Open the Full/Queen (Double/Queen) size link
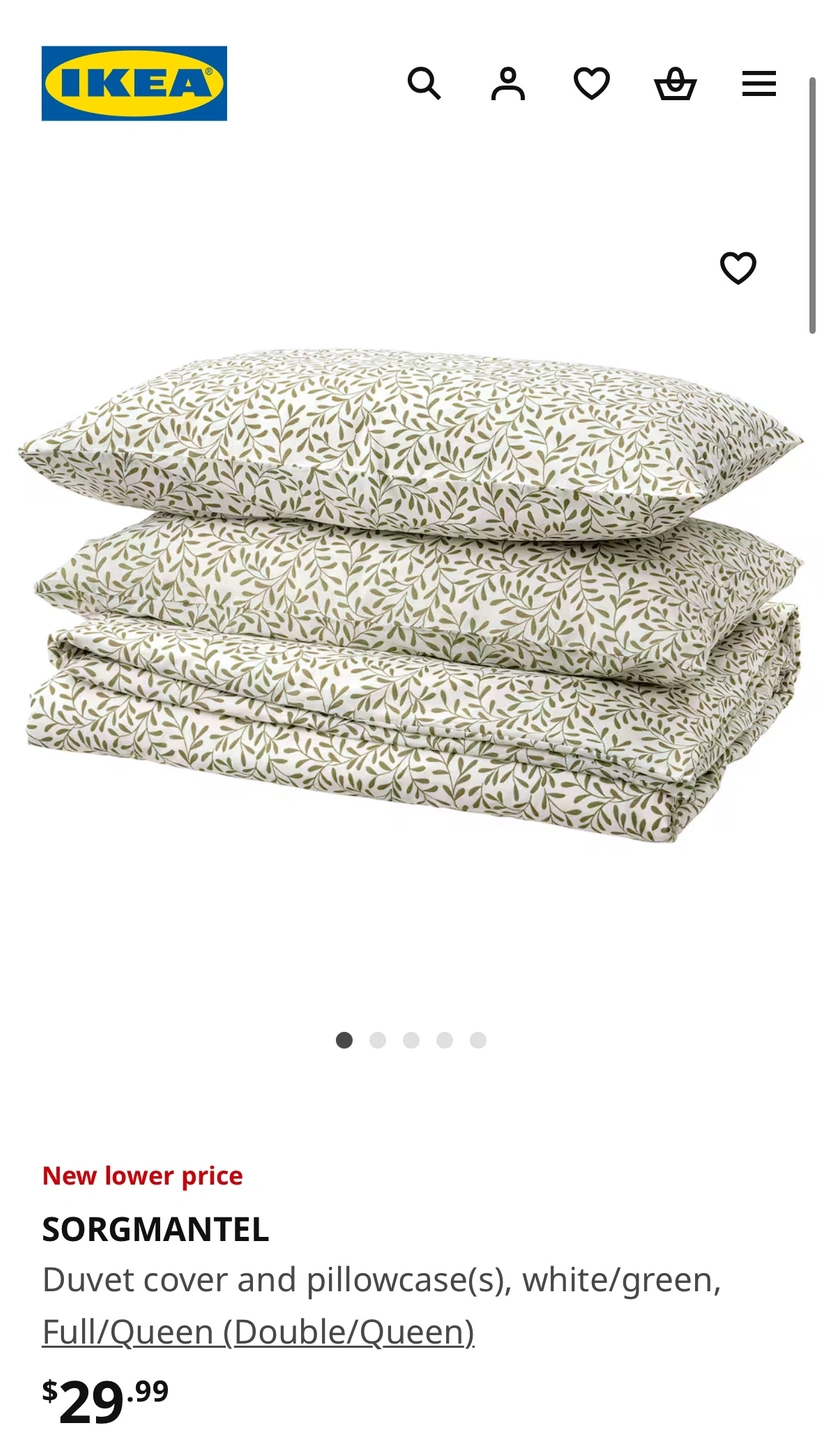 [258, 1332]
